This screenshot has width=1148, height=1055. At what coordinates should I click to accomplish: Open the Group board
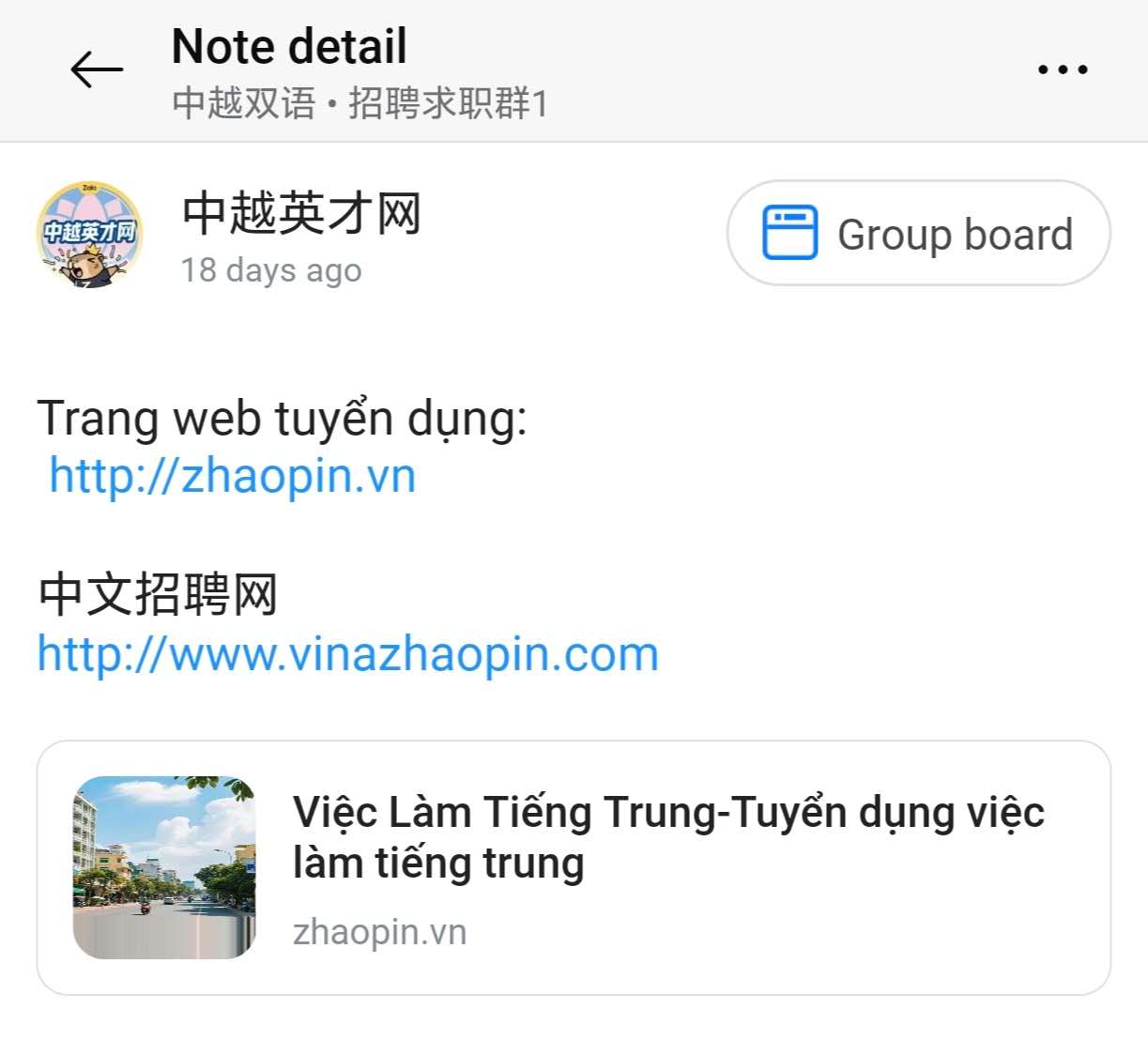click(x=918, y=234)
